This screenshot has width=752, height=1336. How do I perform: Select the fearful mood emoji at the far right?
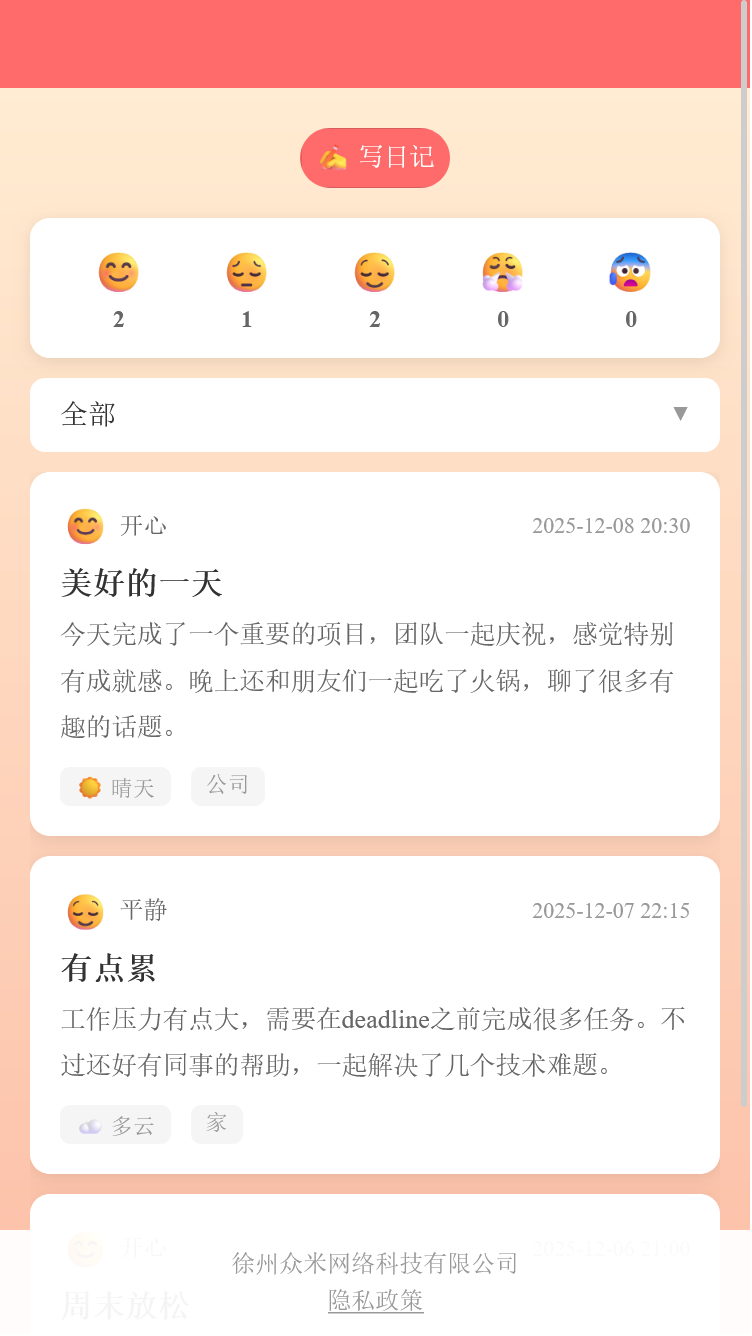click(631, 271)
